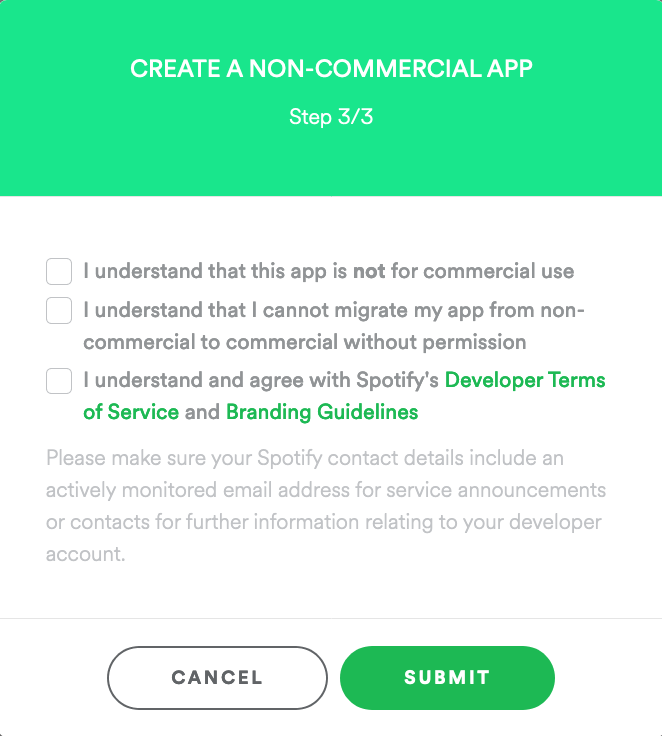Check the not for commercial use box
The image size is (662, 736).
59,271
